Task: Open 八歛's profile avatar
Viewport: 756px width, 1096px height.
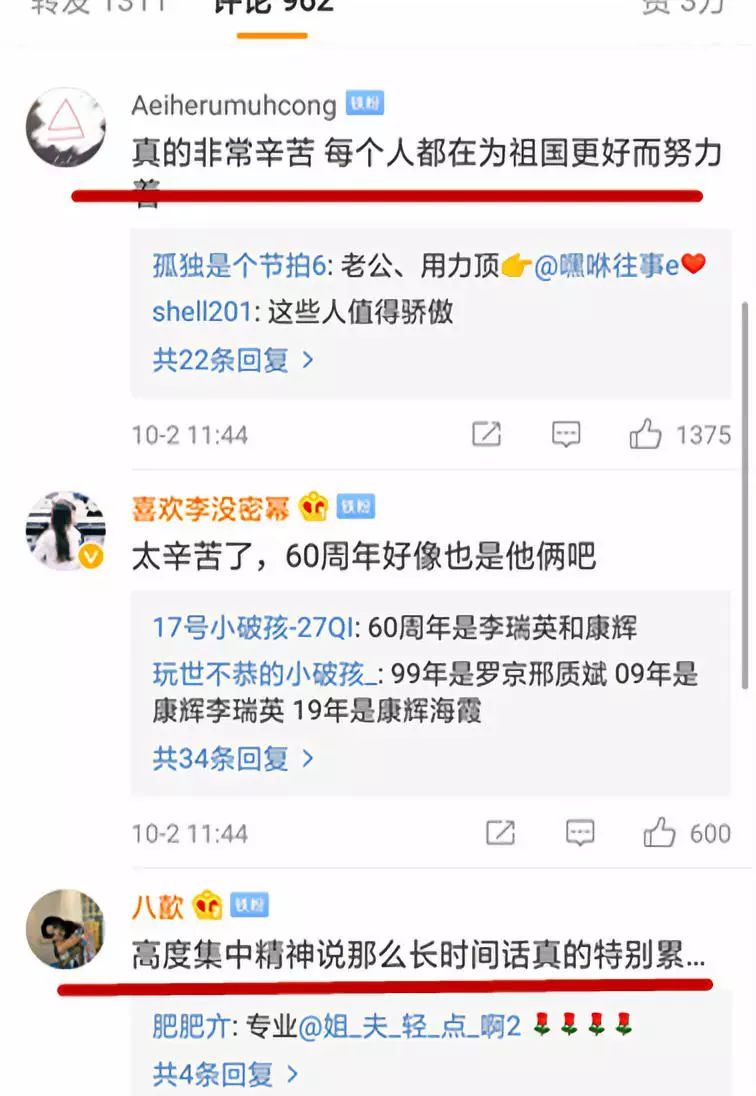Action: point(65,928)
